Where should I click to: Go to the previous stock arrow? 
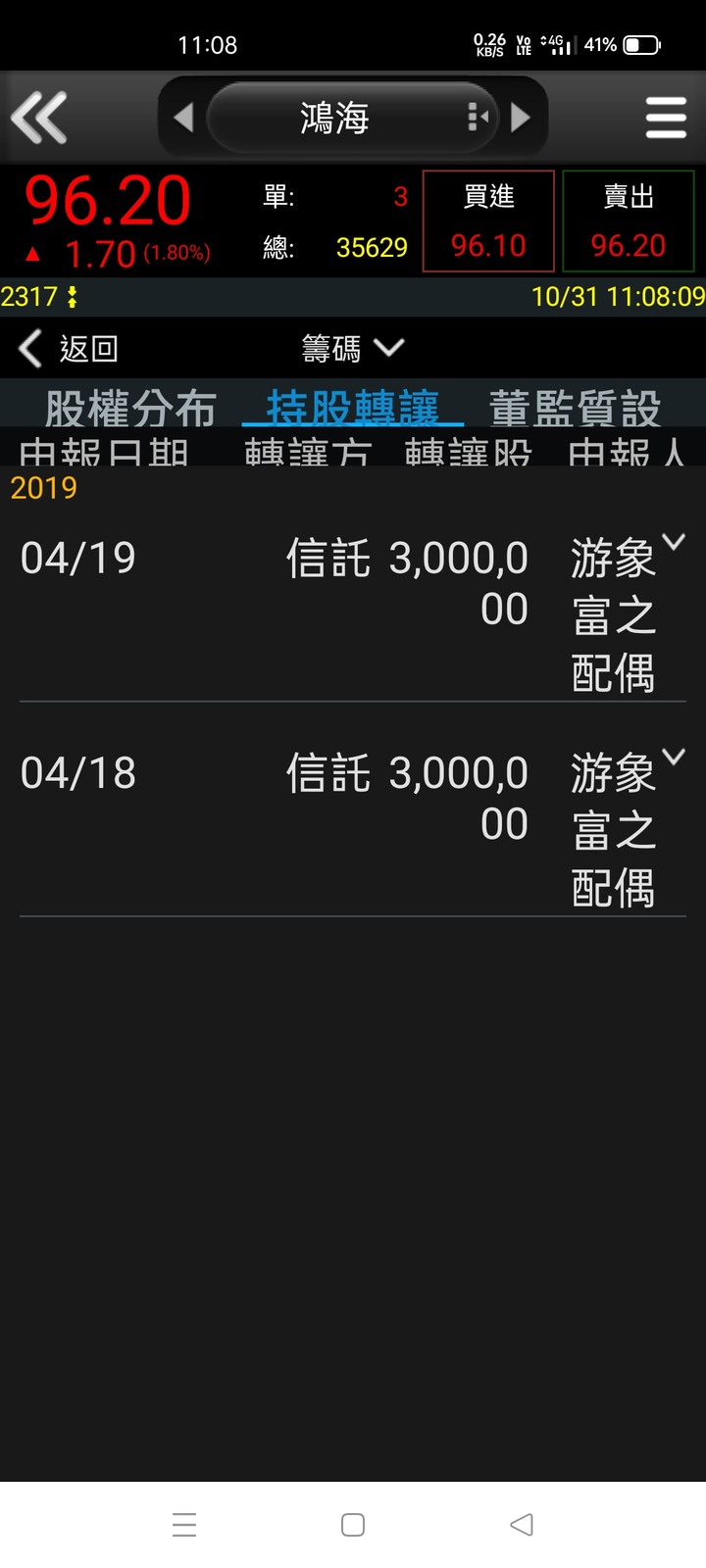click(183, 118)
